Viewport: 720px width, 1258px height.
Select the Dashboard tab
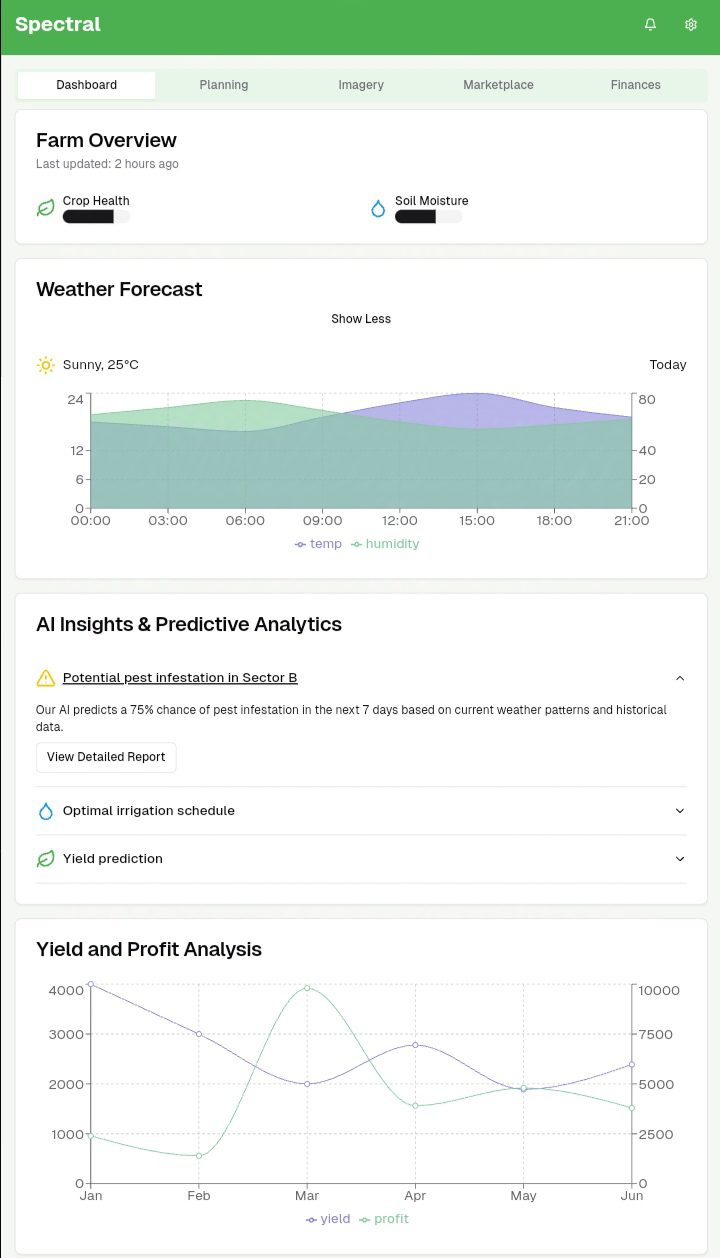click(86, 85)
